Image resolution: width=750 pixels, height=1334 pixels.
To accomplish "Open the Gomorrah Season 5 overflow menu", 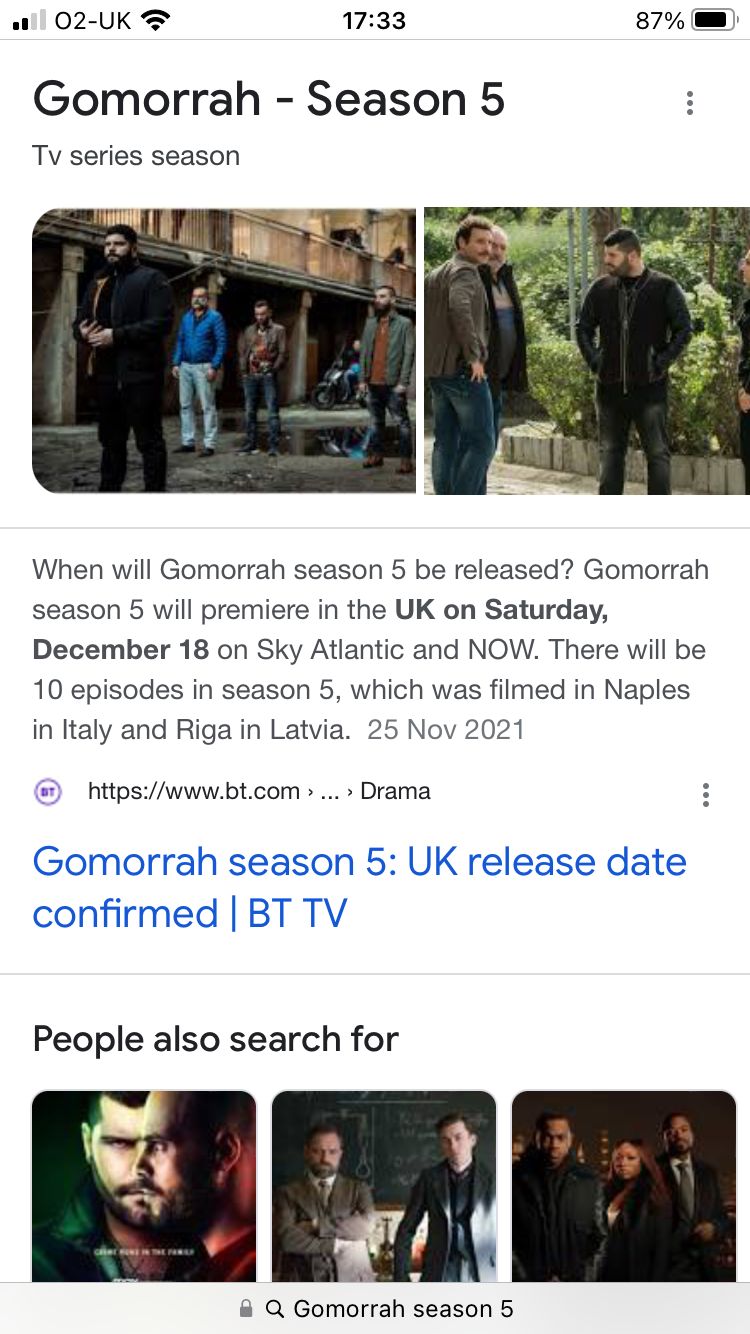I will 689,103.
